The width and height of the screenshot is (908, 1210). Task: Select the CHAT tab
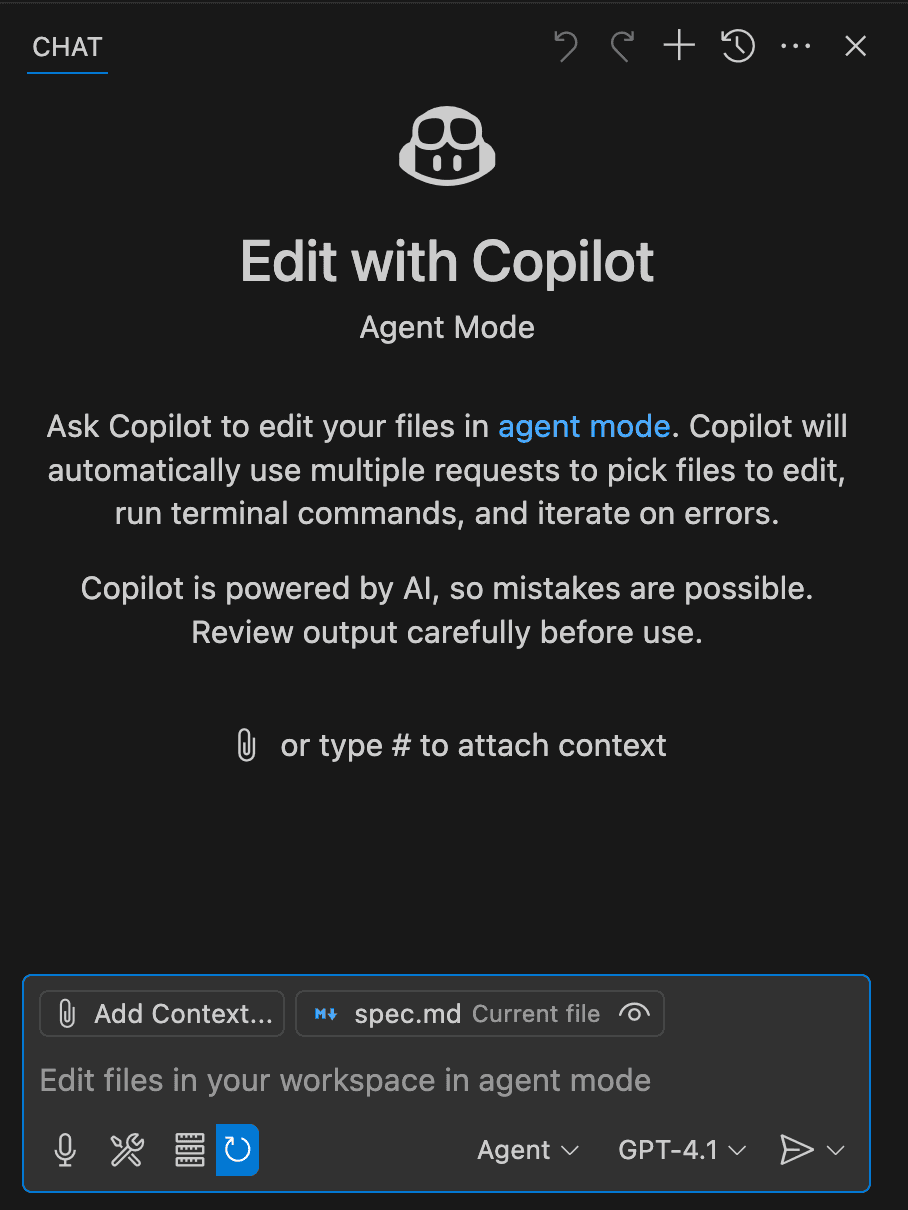67,47
